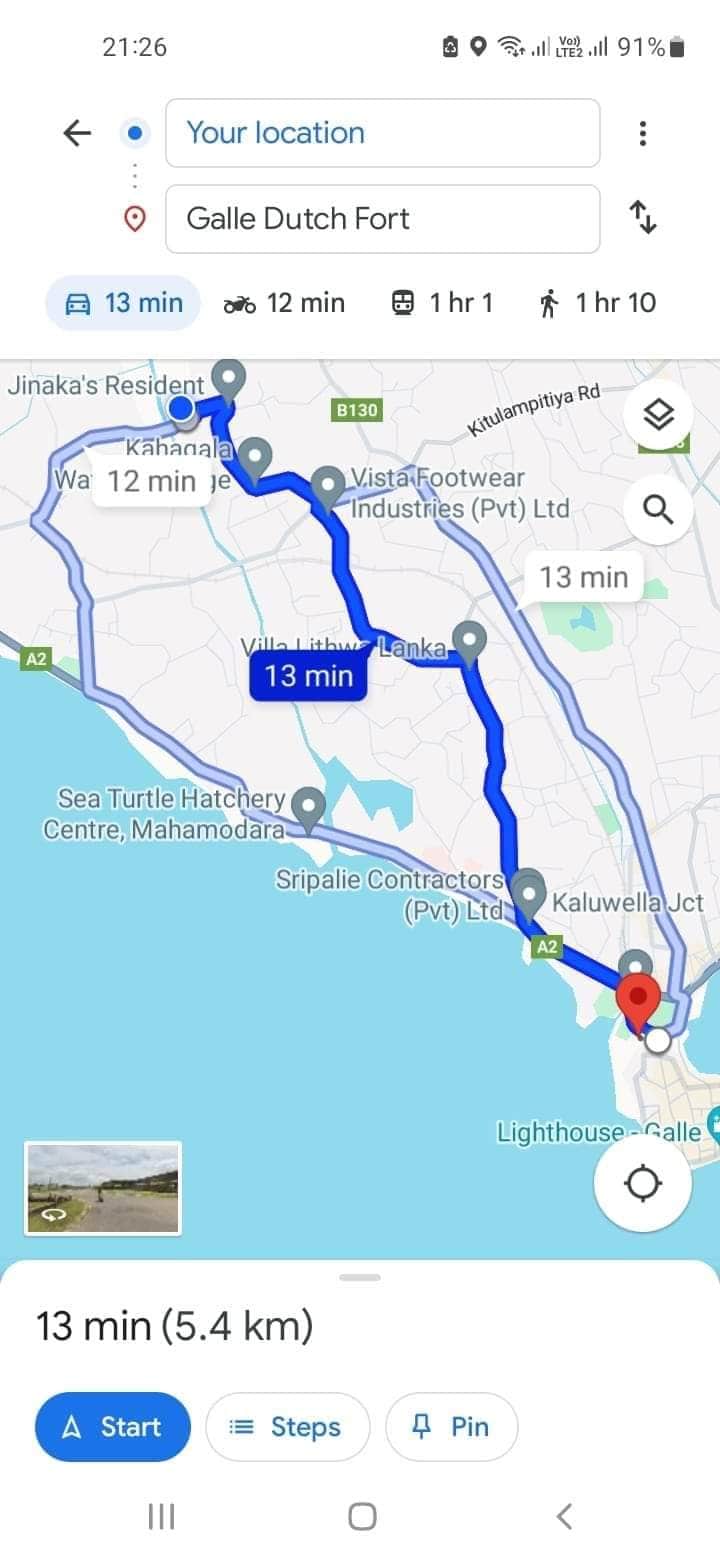Switch to transit 1 hr 1 mode
720x1560 pixels.
tap(441, 303)
